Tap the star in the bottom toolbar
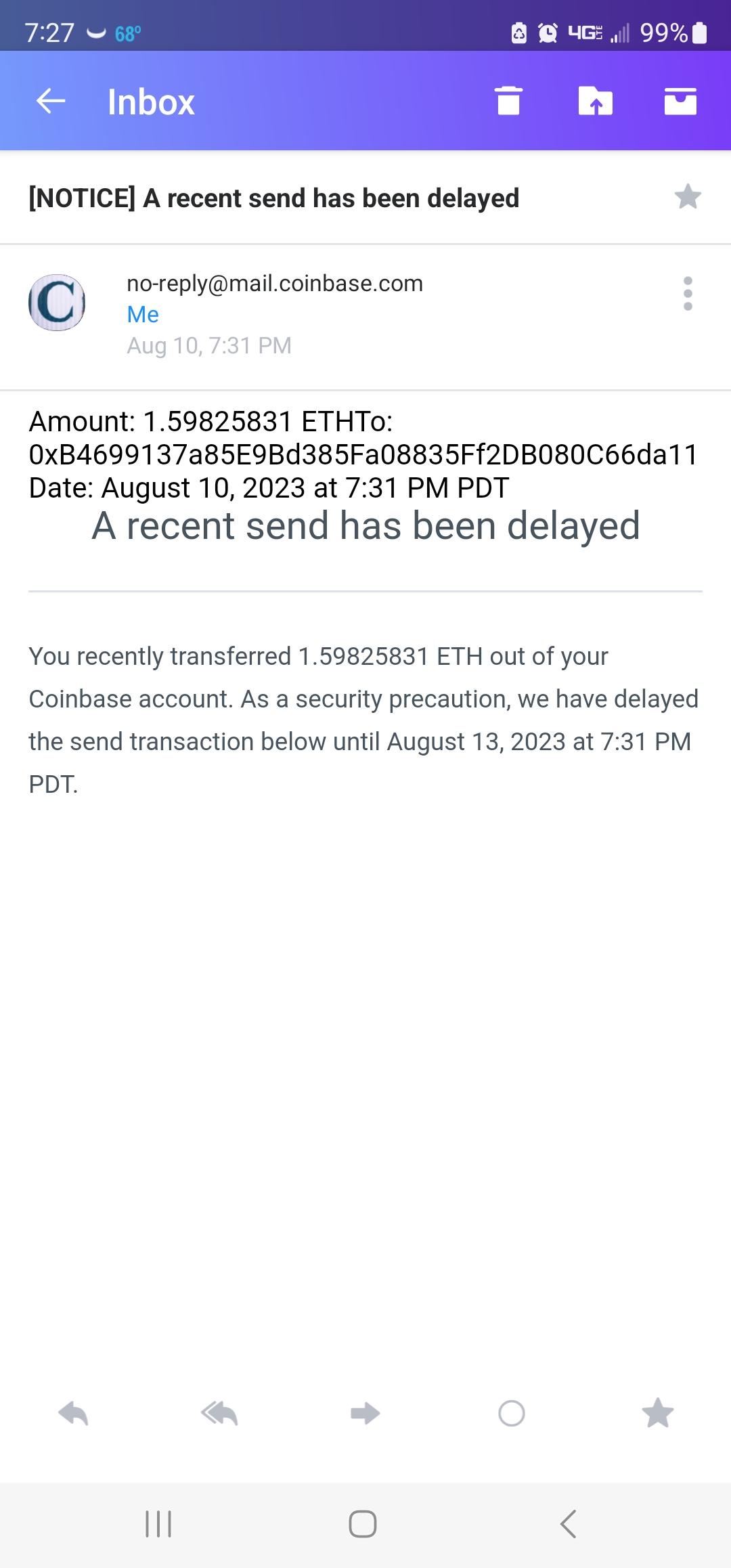Screen dimensions: 731x1568 click(x=658, y=1414)
